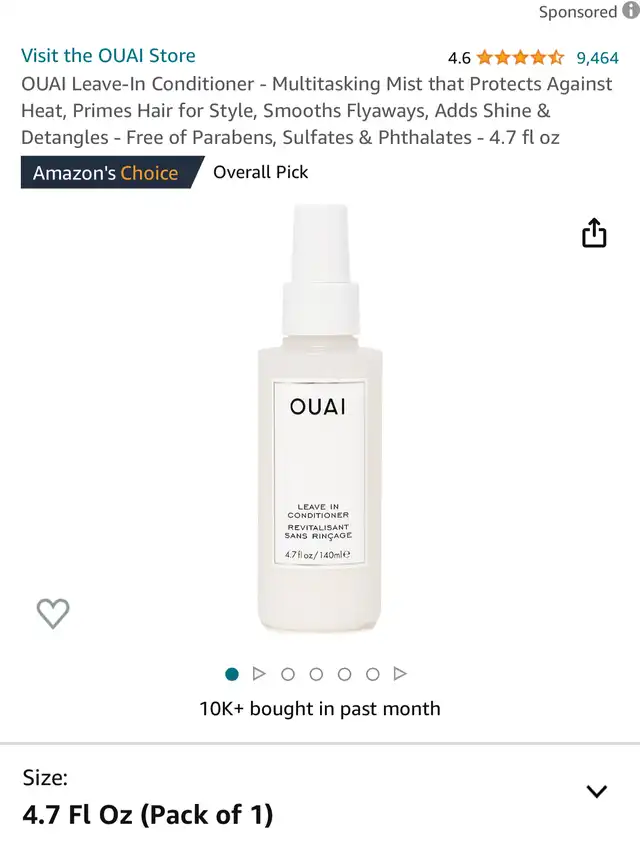The image size is (640, 853).
Task: Open the OUAI bottle product image
Action: pos(320,420)
